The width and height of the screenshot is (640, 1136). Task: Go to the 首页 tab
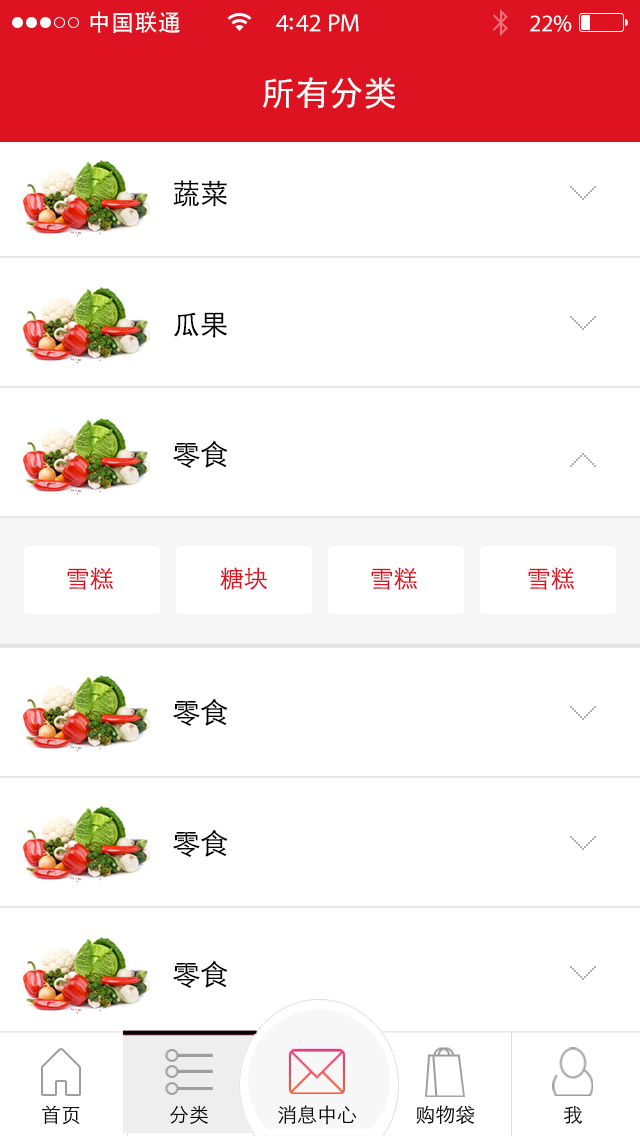[x=61, y=1085]
